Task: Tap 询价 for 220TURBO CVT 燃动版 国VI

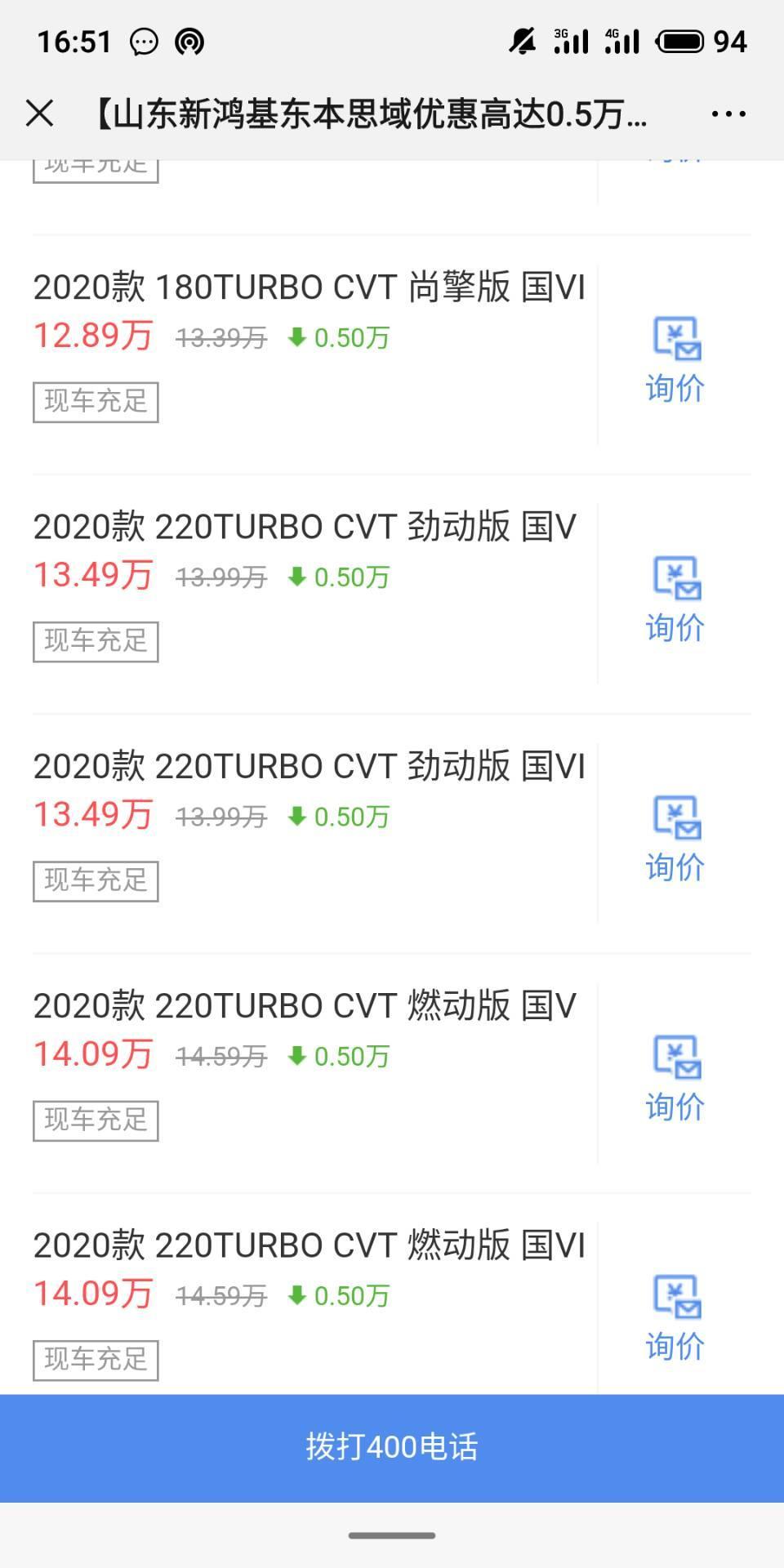Action: click(675, 1317)
